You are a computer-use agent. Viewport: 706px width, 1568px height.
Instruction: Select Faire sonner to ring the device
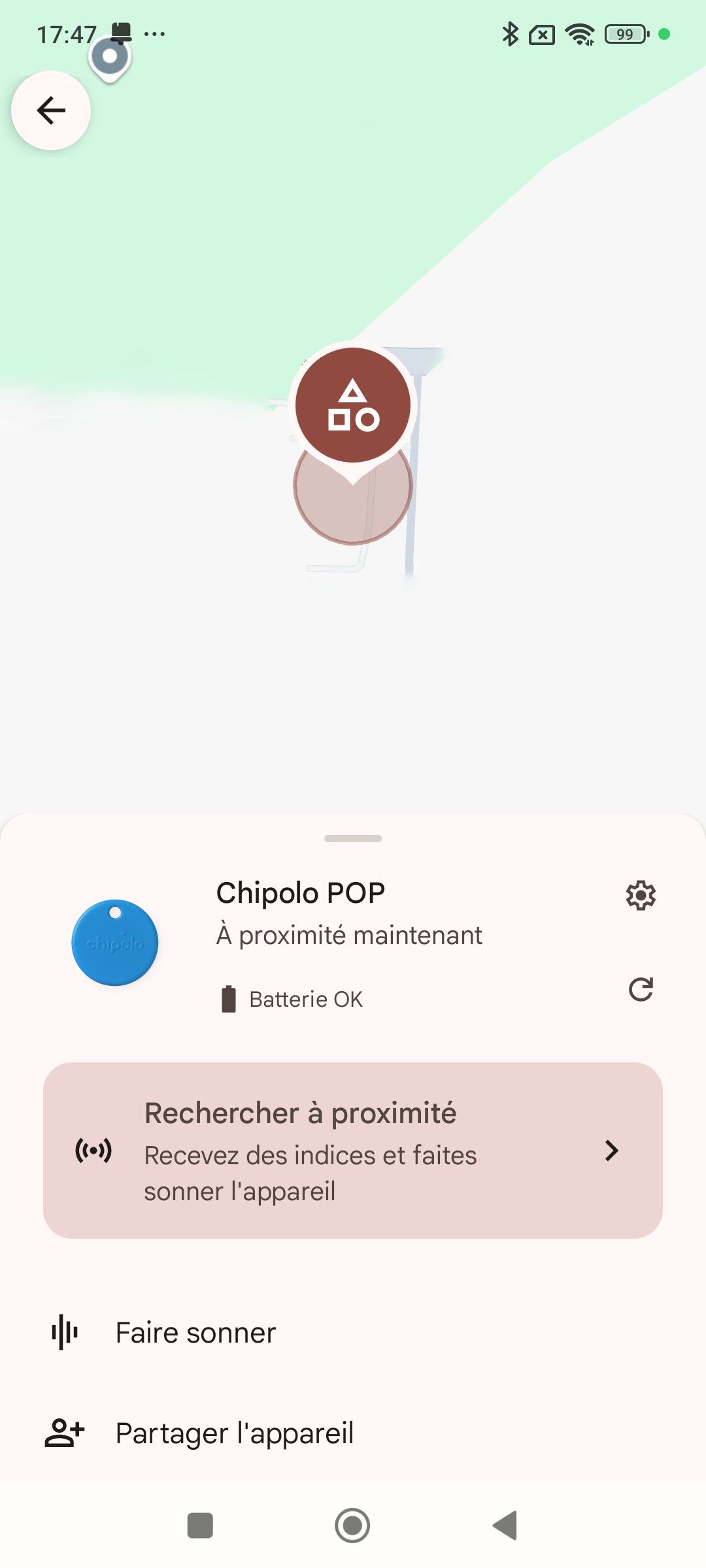(353, 1333)
